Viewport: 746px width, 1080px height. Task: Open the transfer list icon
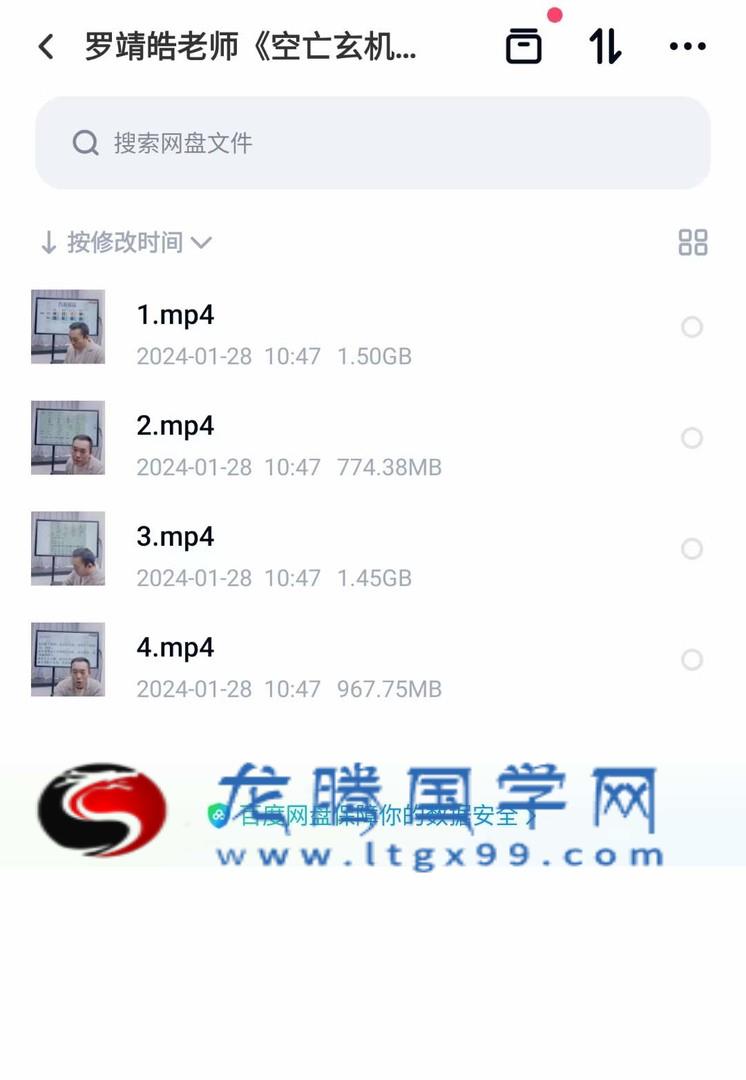point(524,46)
